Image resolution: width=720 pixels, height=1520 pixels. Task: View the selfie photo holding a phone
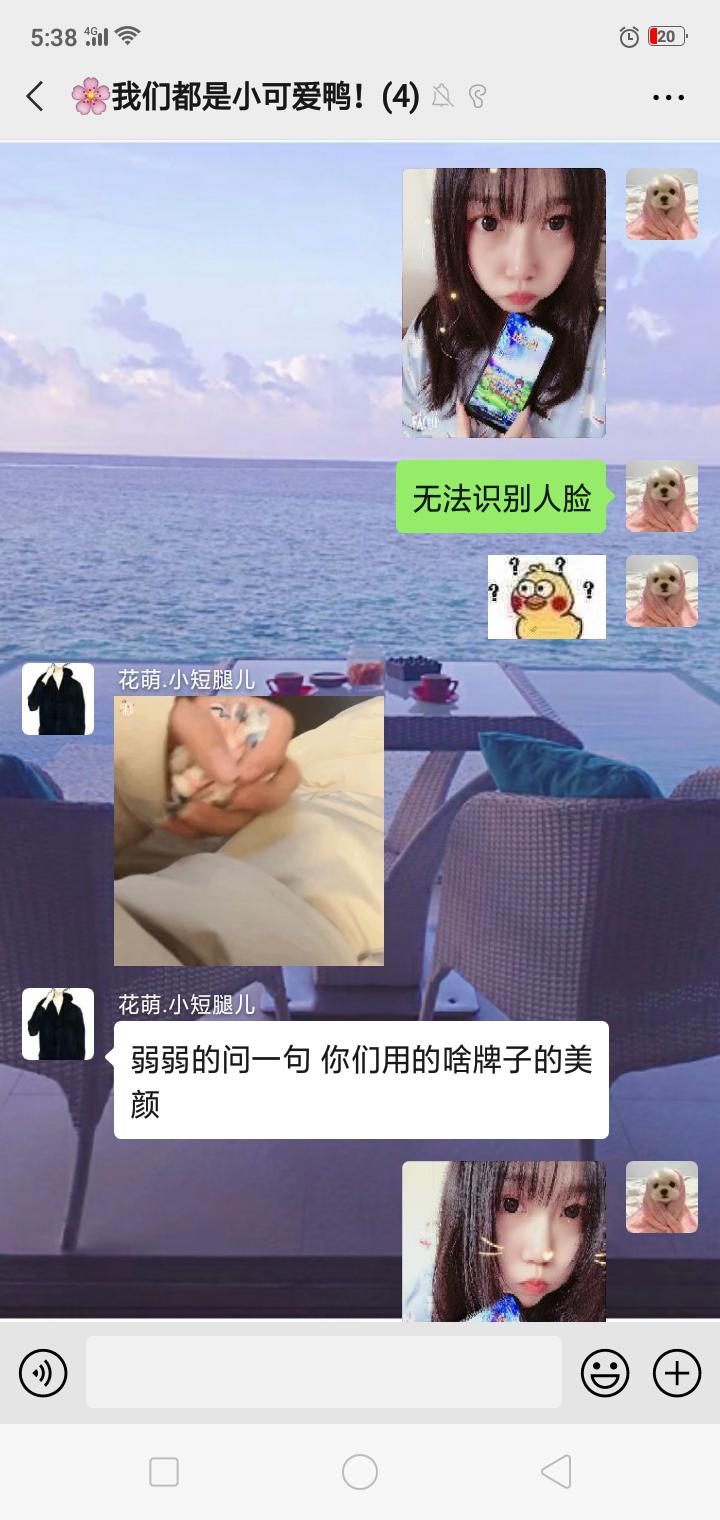tap(504, 302)
